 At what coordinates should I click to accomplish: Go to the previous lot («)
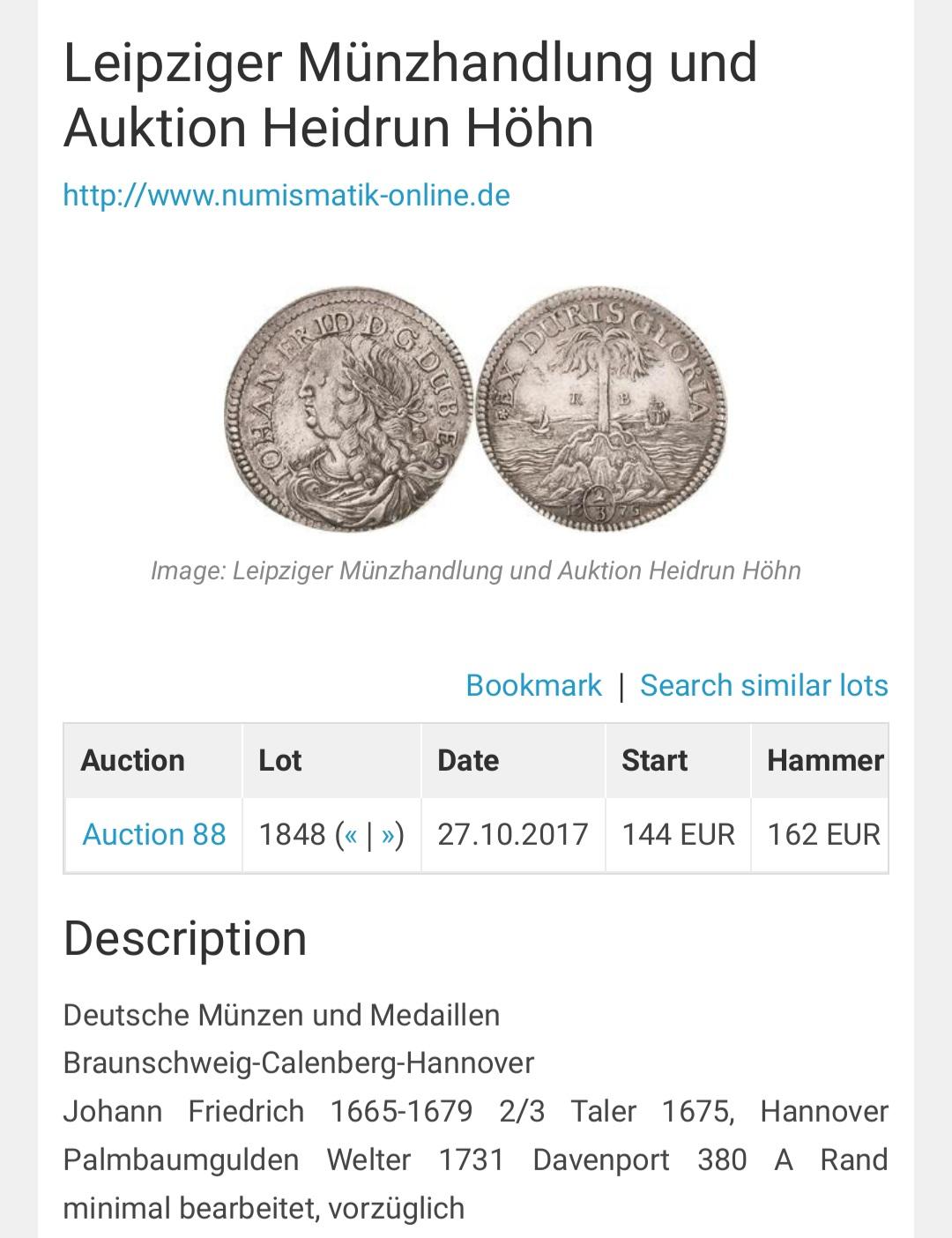tap(351, 834)
